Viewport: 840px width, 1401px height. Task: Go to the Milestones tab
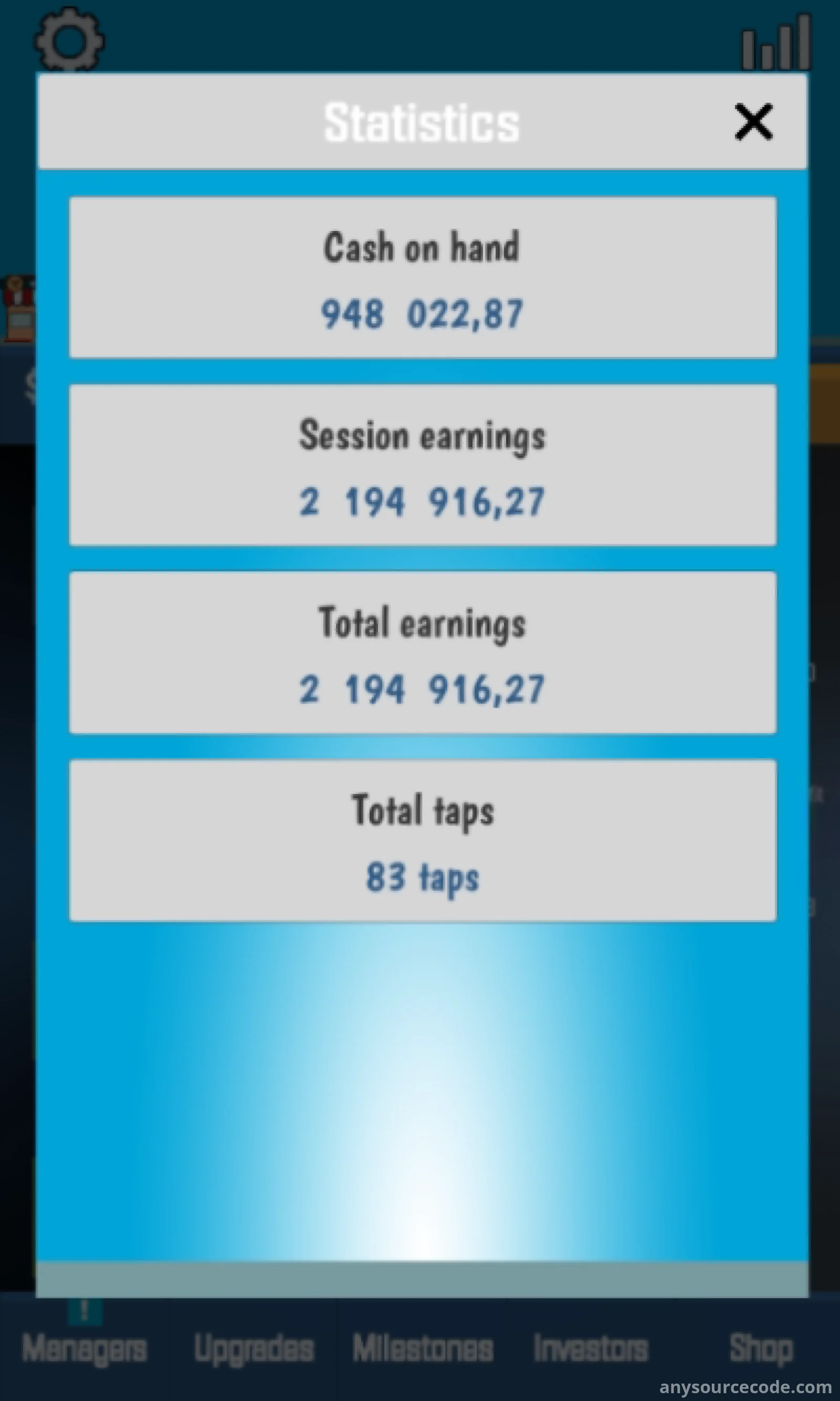coord(422,1348)
